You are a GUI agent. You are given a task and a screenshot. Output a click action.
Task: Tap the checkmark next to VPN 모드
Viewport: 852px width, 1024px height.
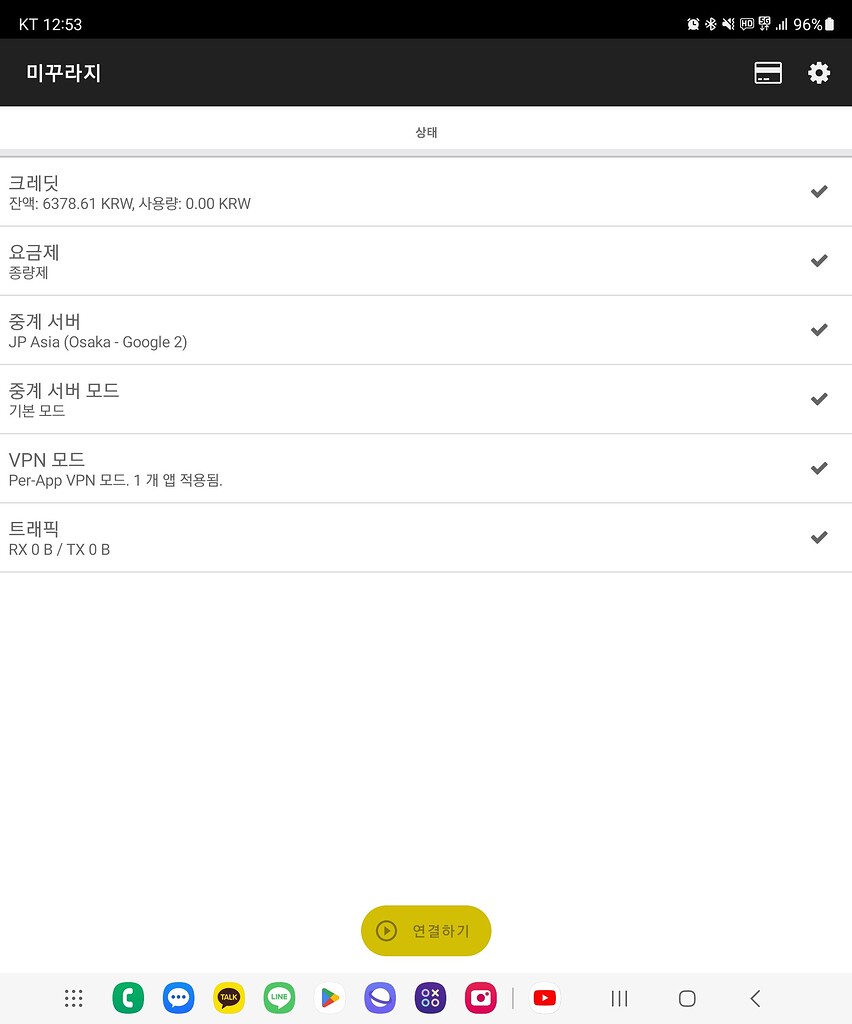coord(819,467)
